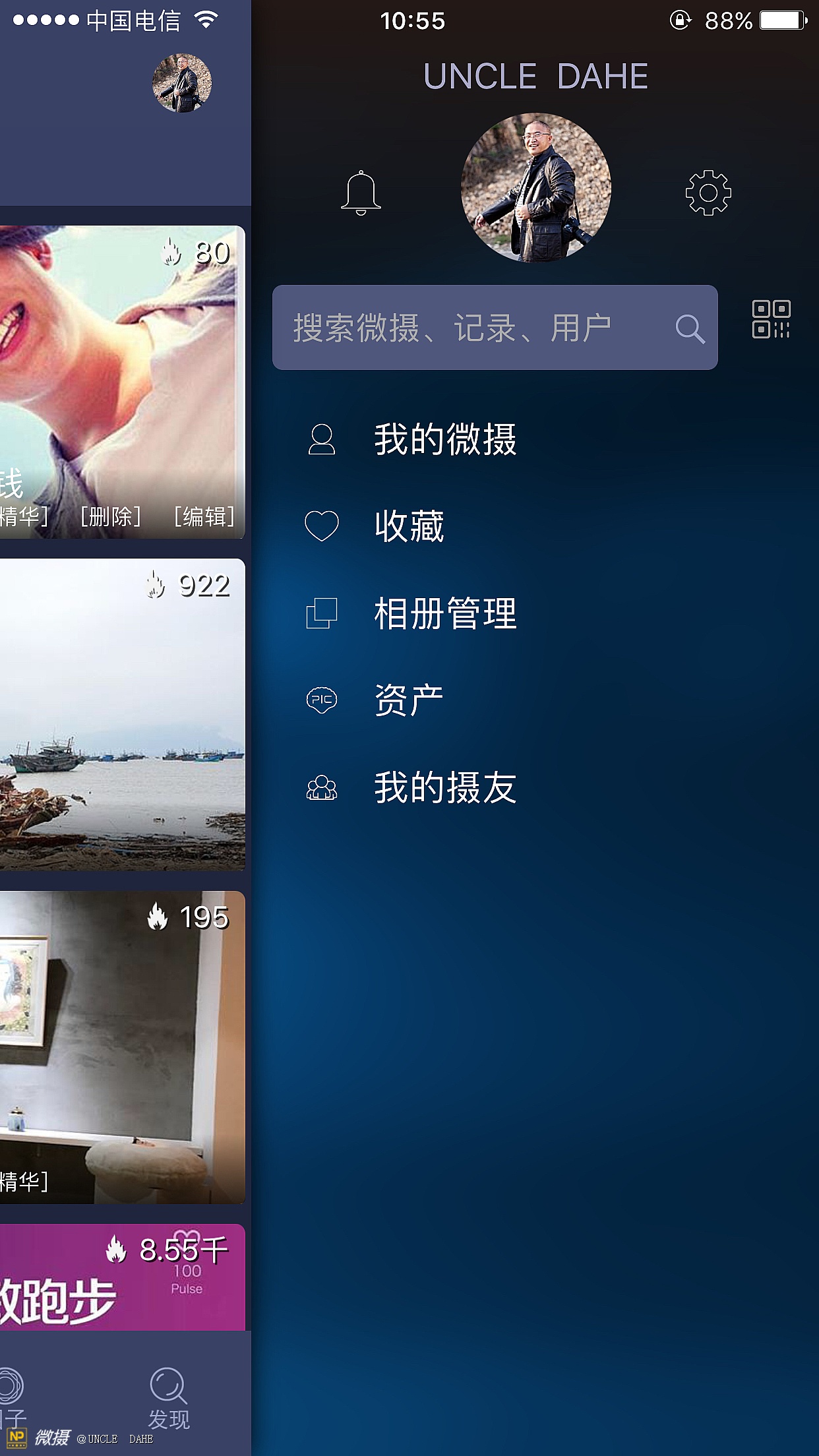819x1456 pixels.
Task: Open 我的微摄 menu item
Action: pyautogui.click(x=445, y=439)
